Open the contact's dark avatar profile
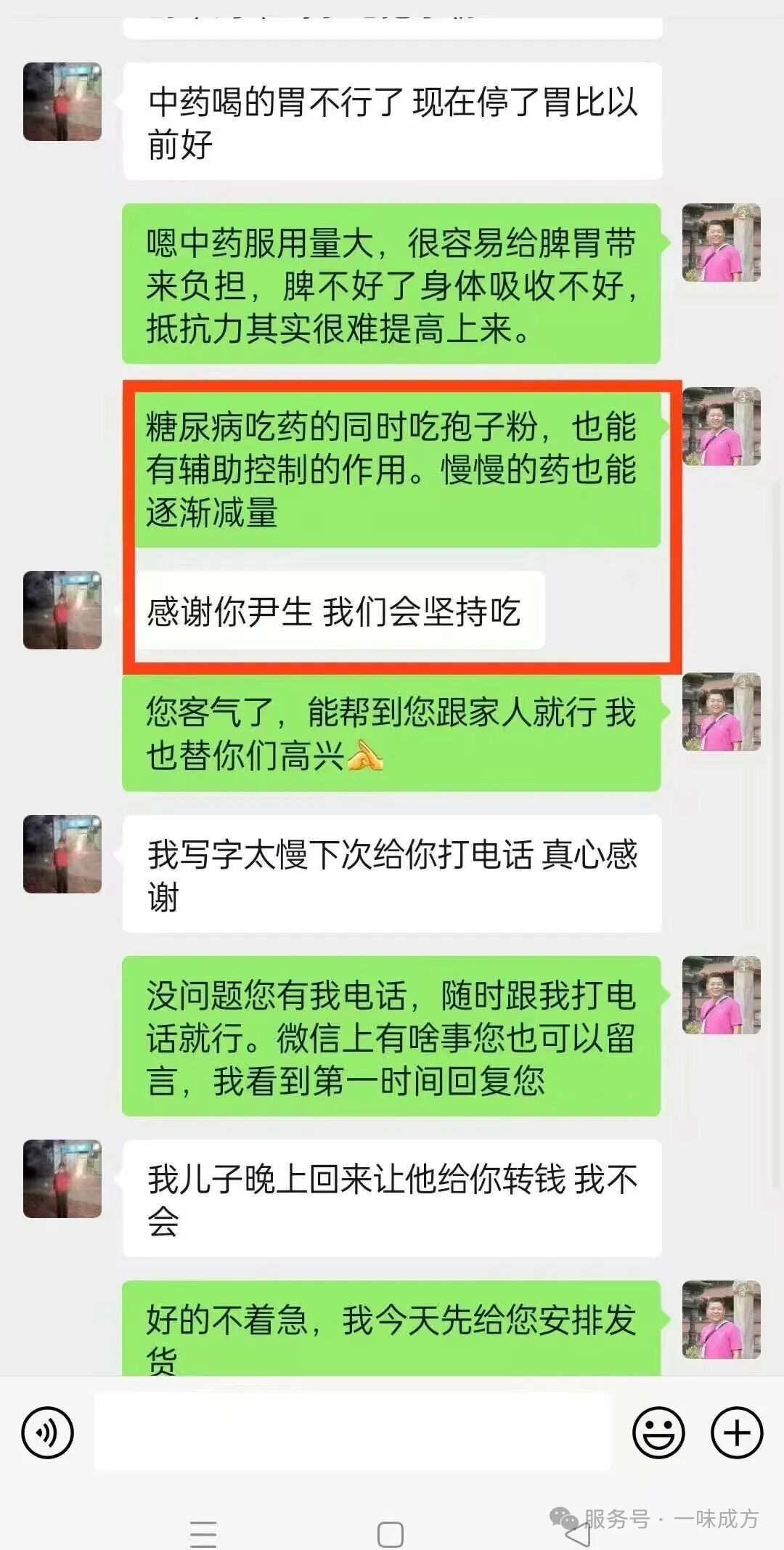Viewport: 784px width, 1550px height. 62,102
